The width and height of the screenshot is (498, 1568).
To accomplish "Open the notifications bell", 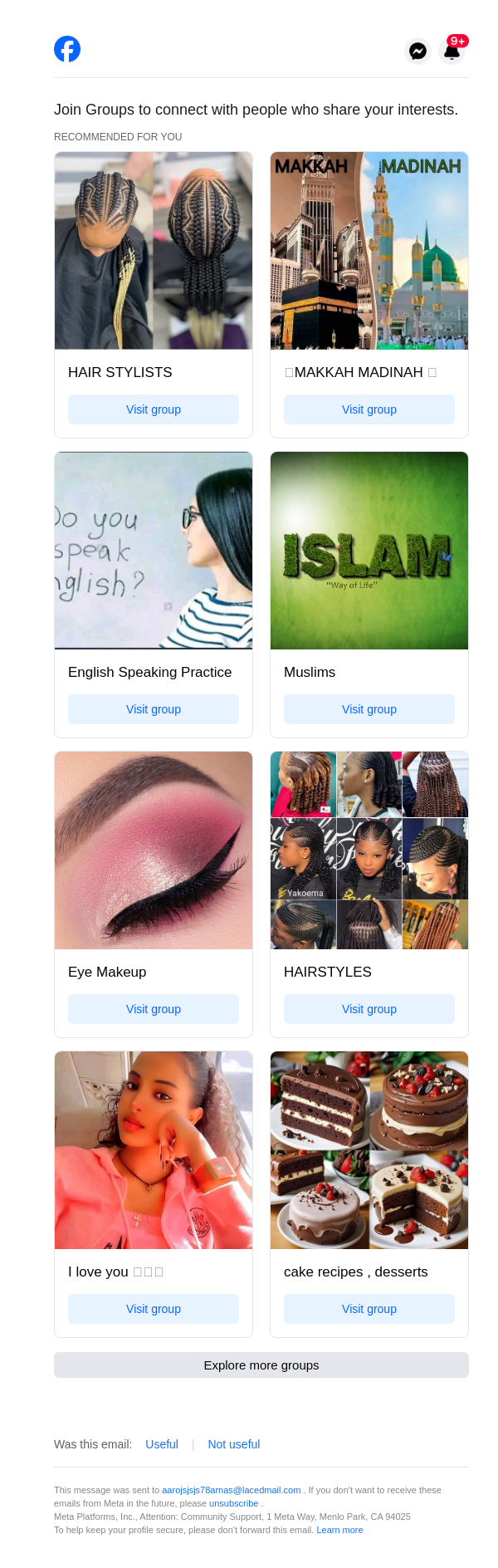I will 452,51.
